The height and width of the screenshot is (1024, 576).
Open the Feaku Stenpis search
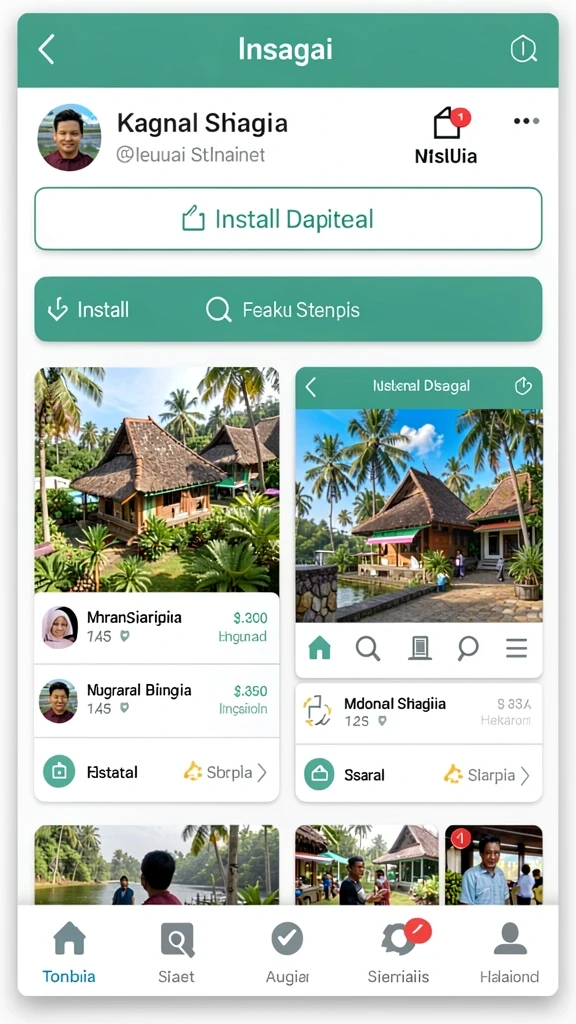[283, 309]
